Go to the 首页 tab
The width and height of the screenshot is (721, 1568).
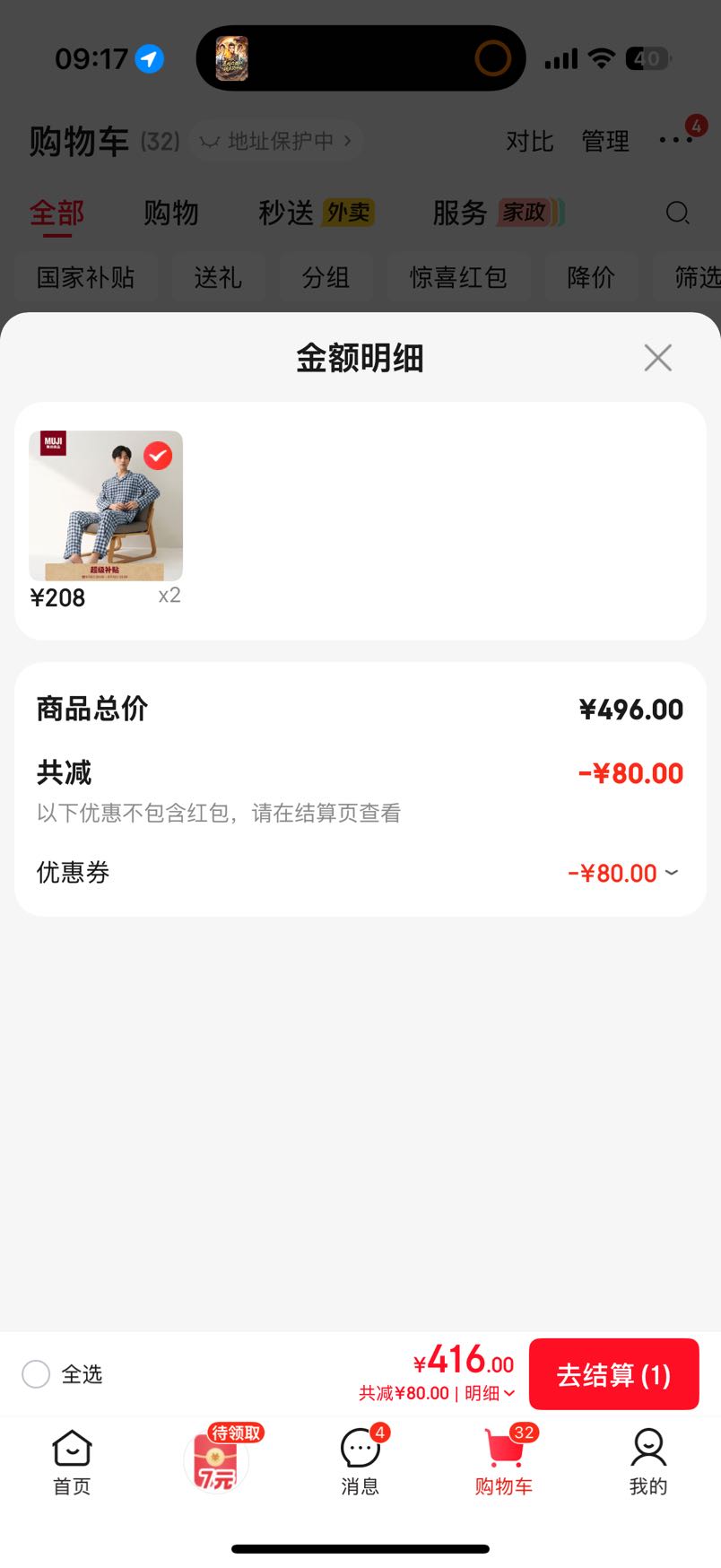tap(72, 1462)
